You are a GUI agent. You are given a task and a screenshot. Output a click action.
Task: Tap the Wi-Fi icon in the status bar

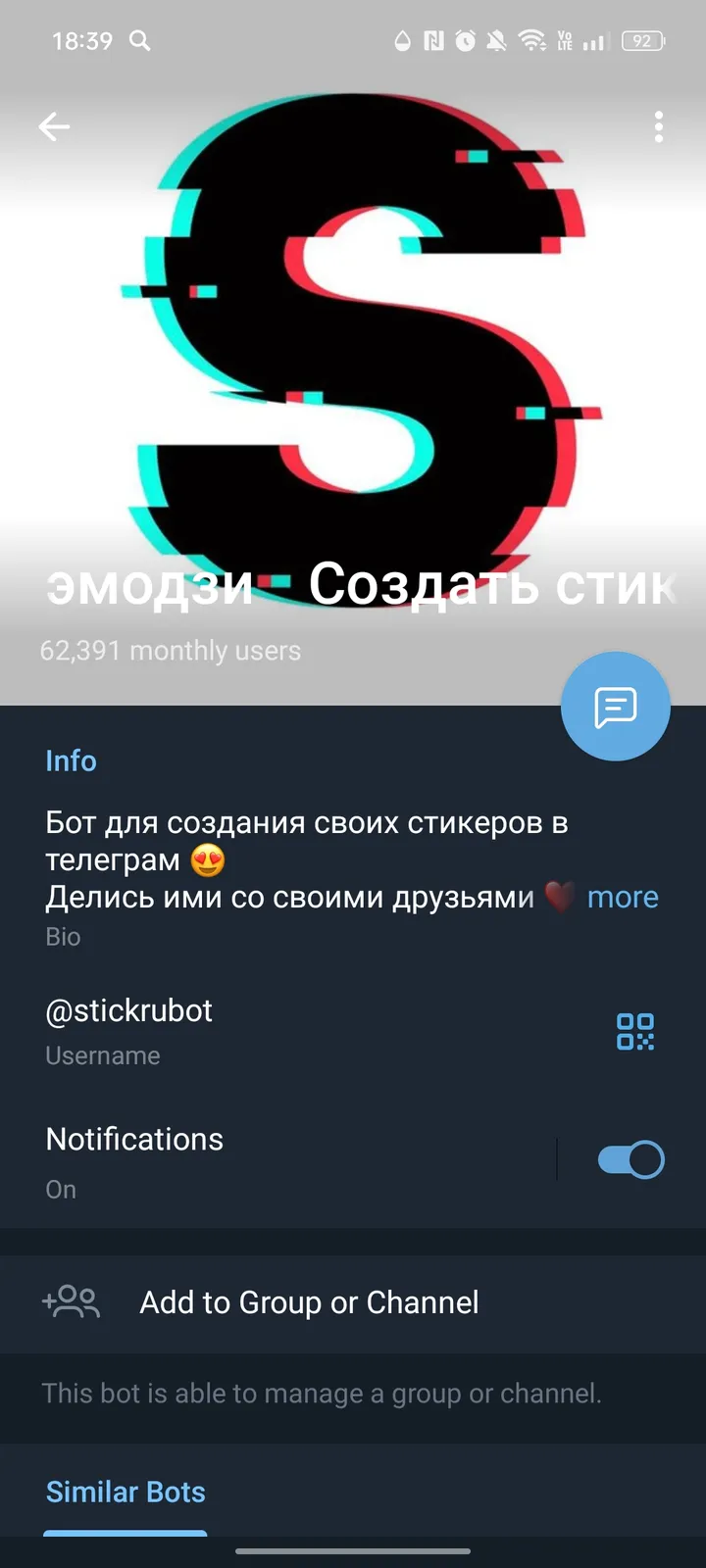tap(529, 41)
